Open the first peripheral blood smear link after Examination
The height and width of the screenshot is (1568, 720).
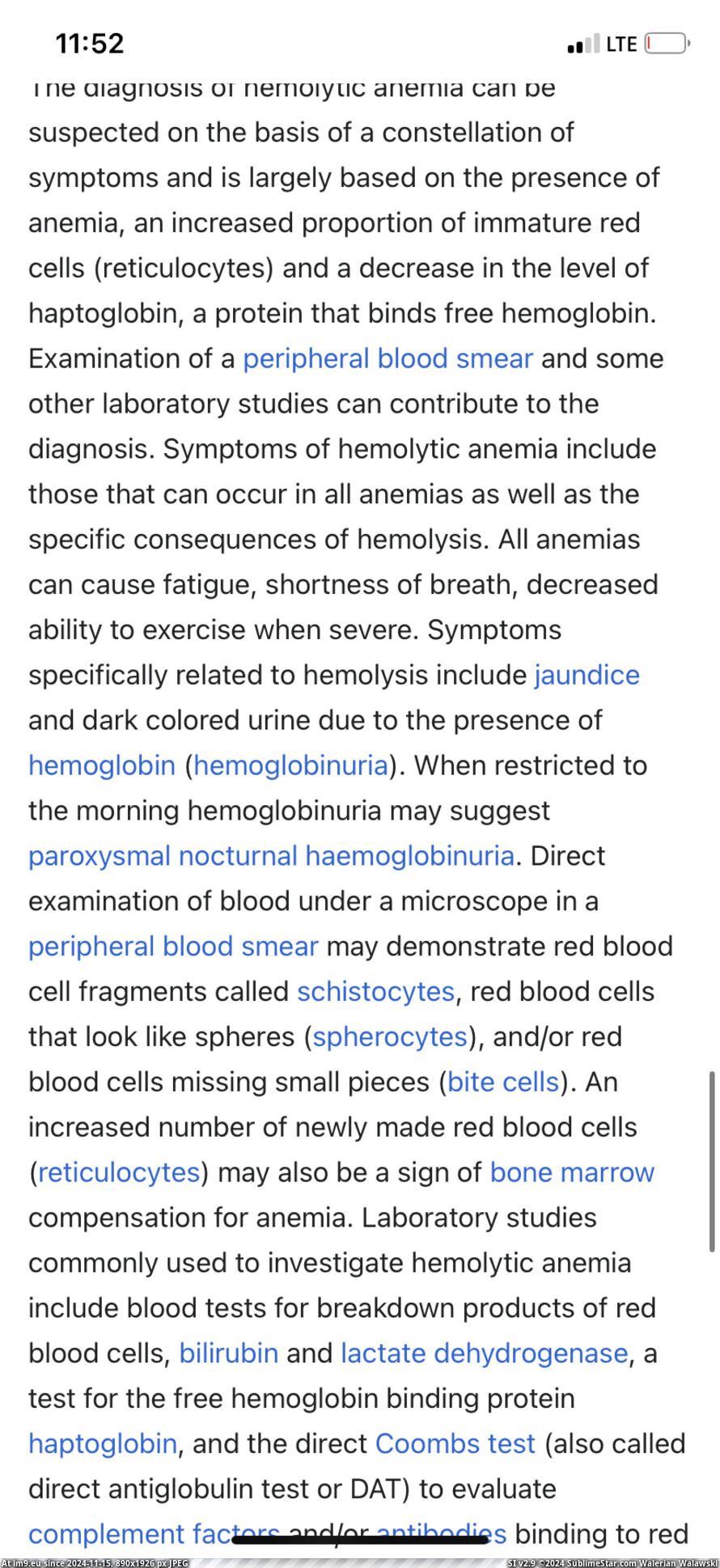388,358
